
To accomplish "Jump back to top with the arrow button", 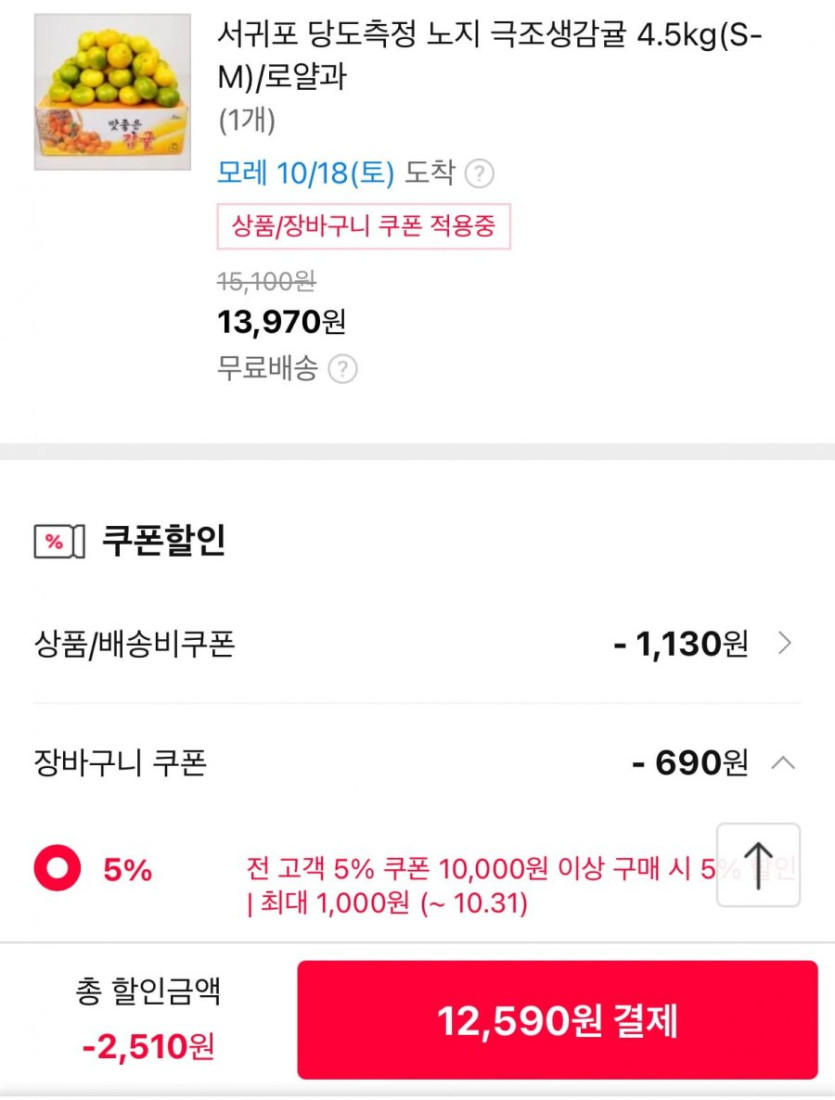I will click(x=758, y=864).
